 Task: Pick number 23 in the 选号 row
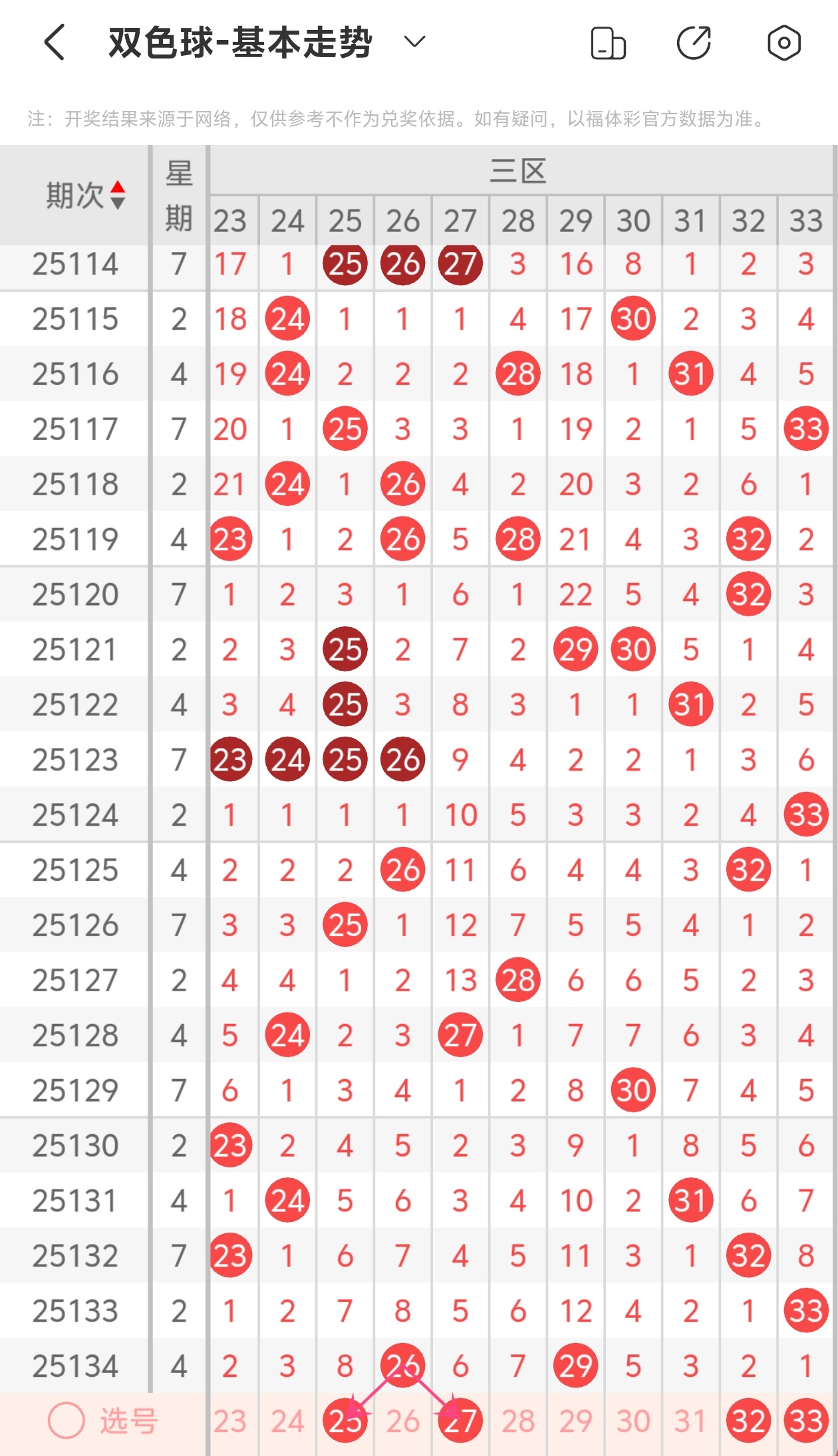click(x=230, y=1421)
